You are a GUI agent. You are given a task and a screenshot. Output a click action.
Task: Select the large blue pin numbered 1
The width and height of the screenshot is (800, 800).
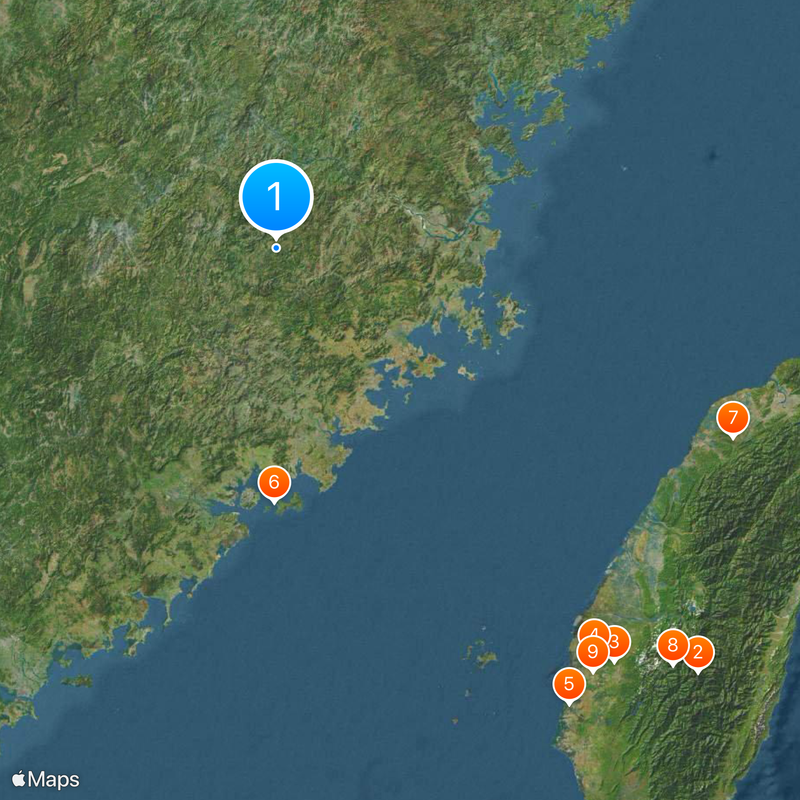coord(276,197)
